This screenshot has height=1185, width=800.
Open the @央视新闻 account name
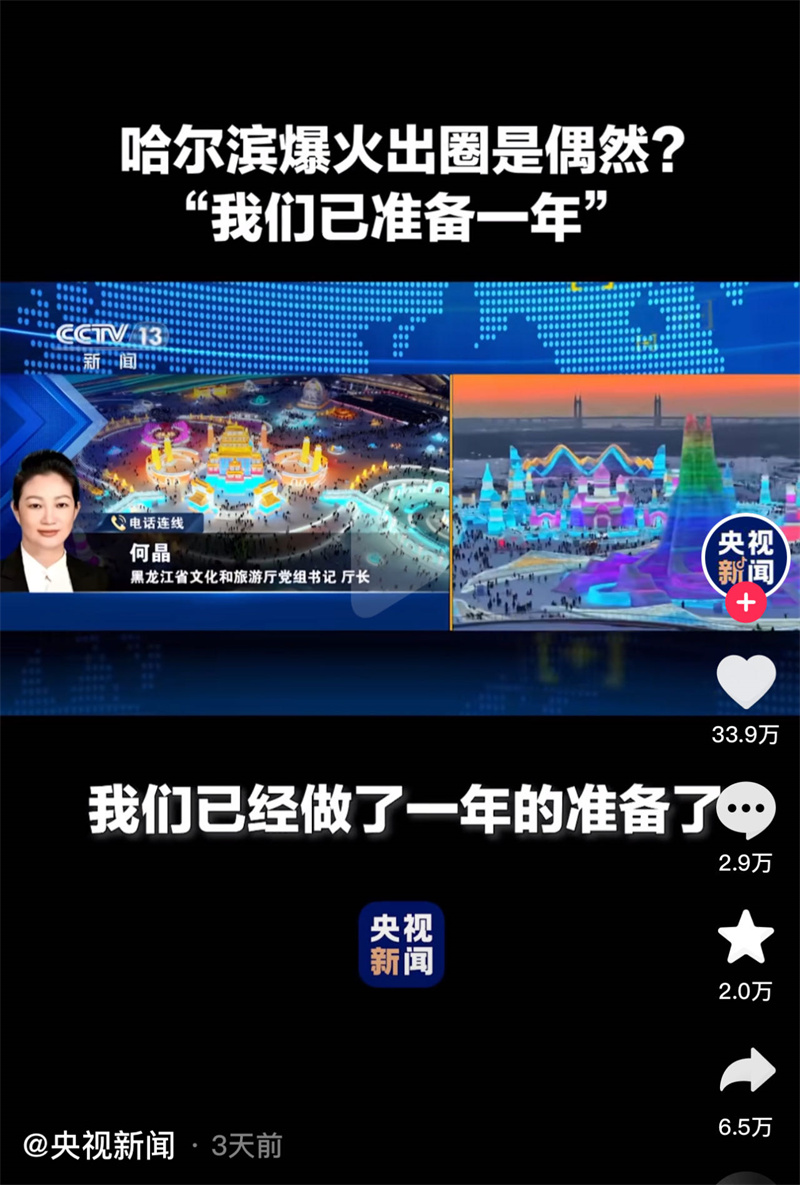click(x=99, y=1146)
